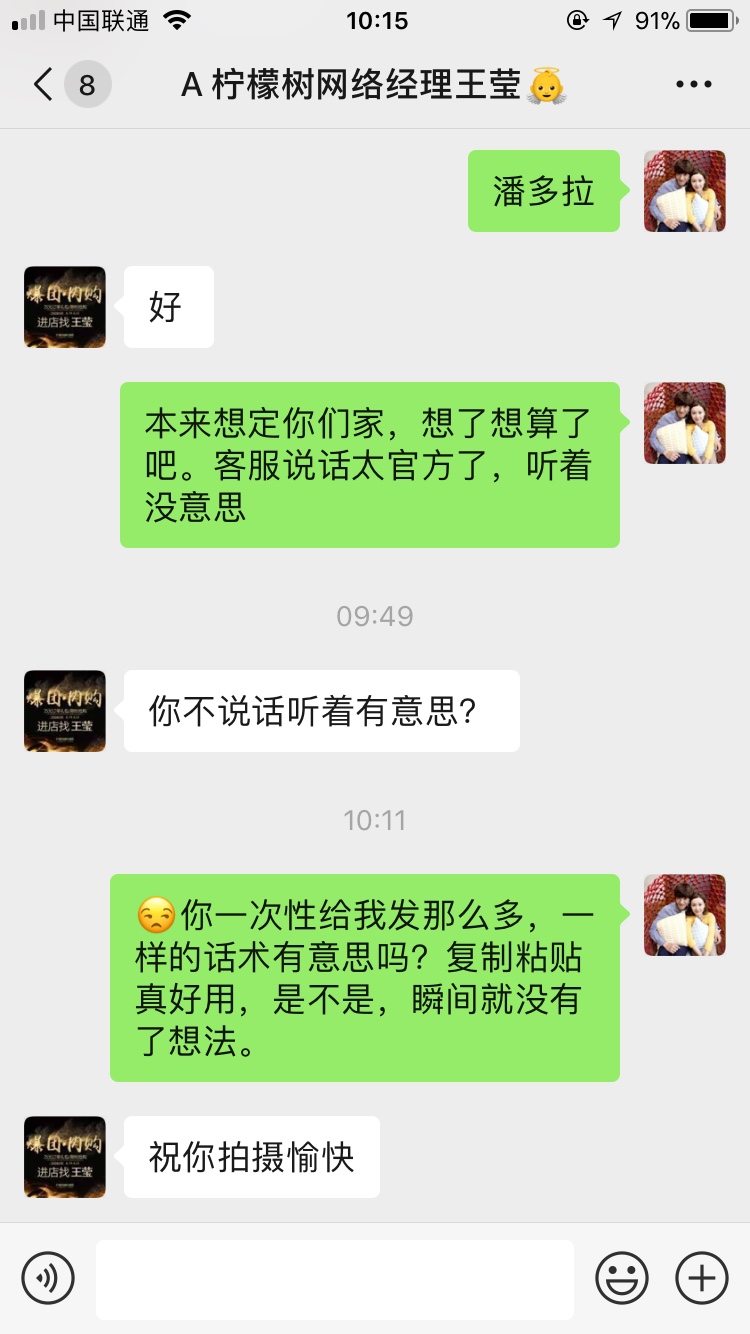The image size is (750, 1334).
Task: Open my avatar next to 潘多拉 message
Action: (685, 191)
